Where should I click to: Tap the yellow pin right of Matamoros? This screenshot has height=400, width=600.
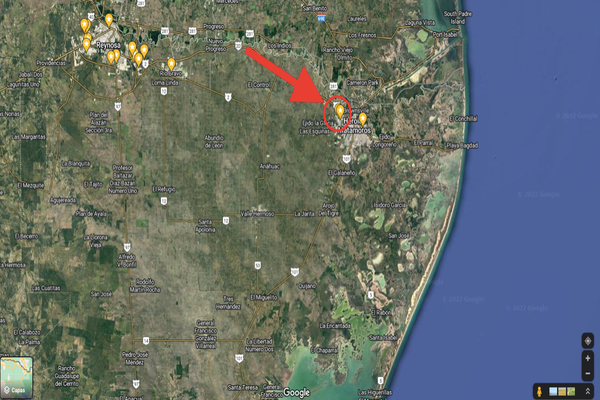[x=363, y=118]
